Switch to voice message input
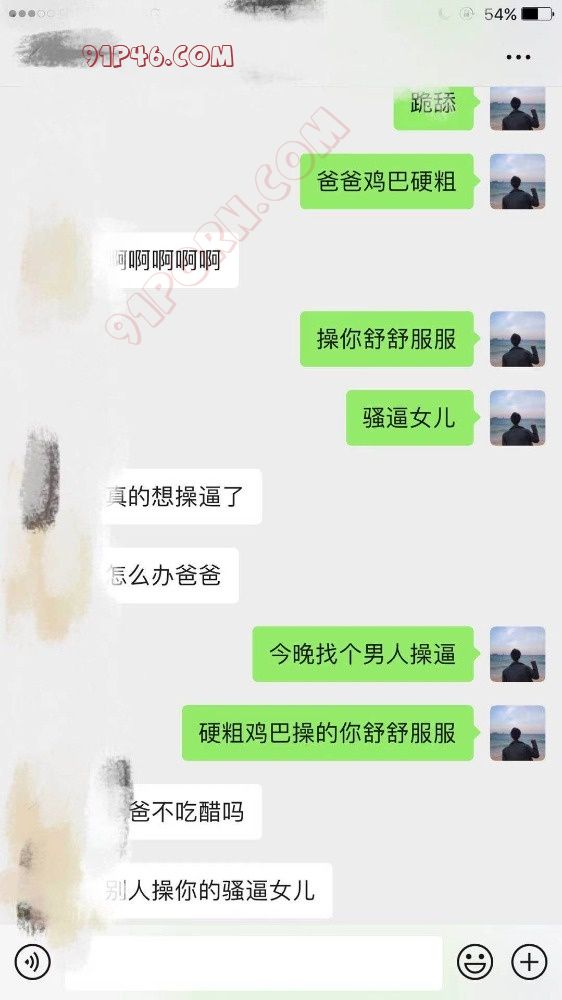The height and width of the screenshot is (1000, 562). point(33,961)
